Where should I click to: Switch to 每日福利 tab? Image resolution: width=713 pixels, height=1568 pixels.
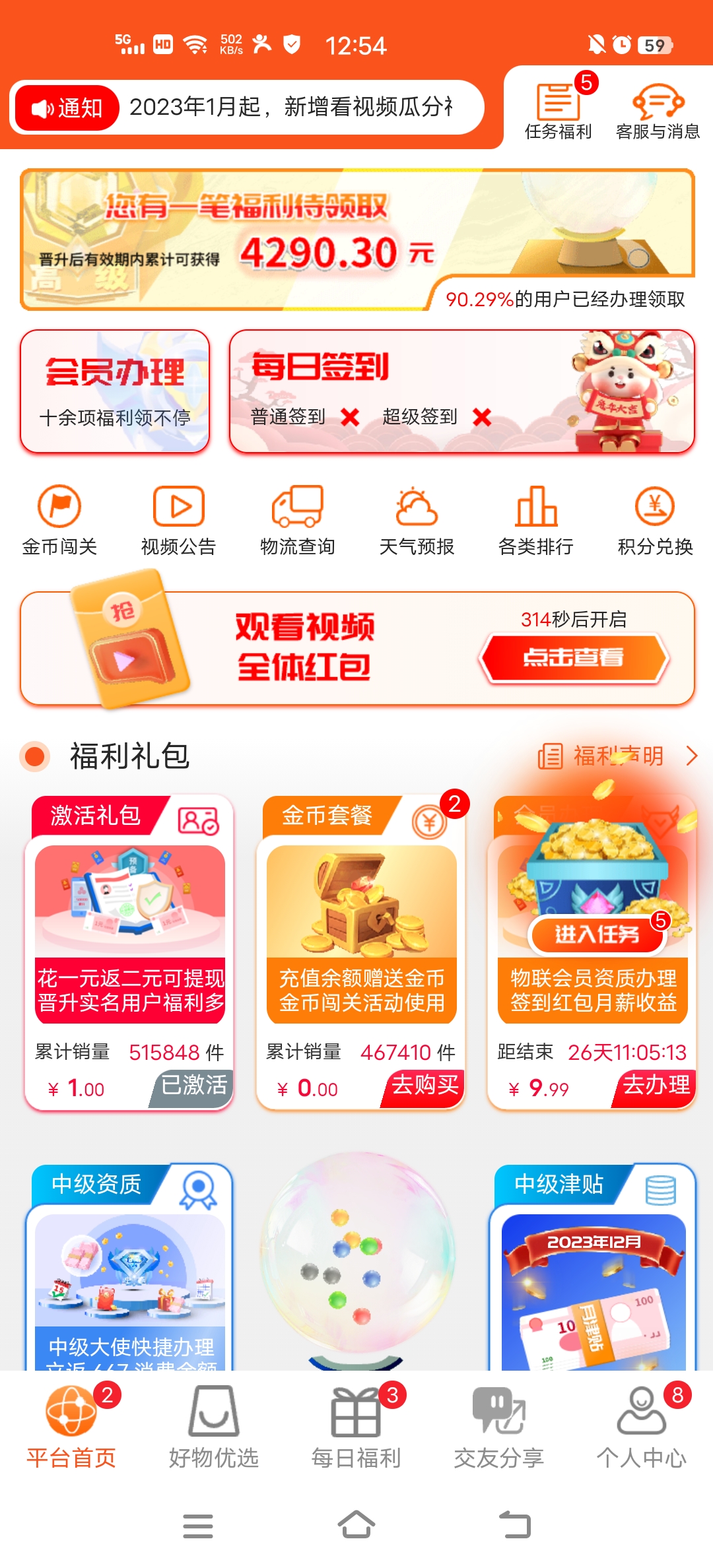356,1427
